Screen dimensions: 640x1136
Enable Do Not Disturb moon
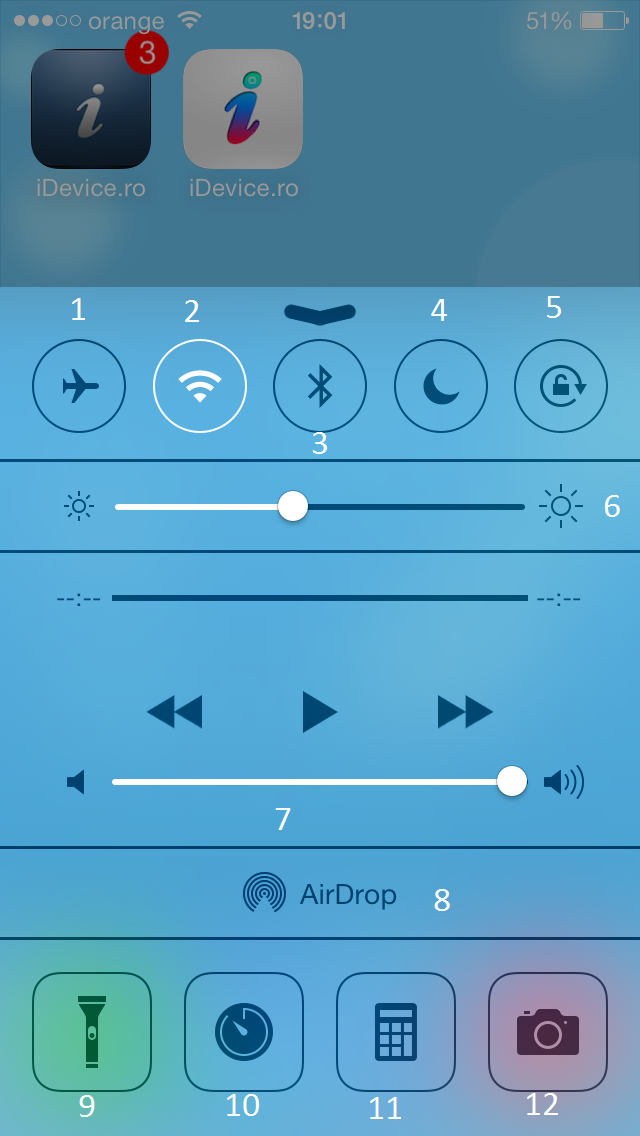(440, 386)
